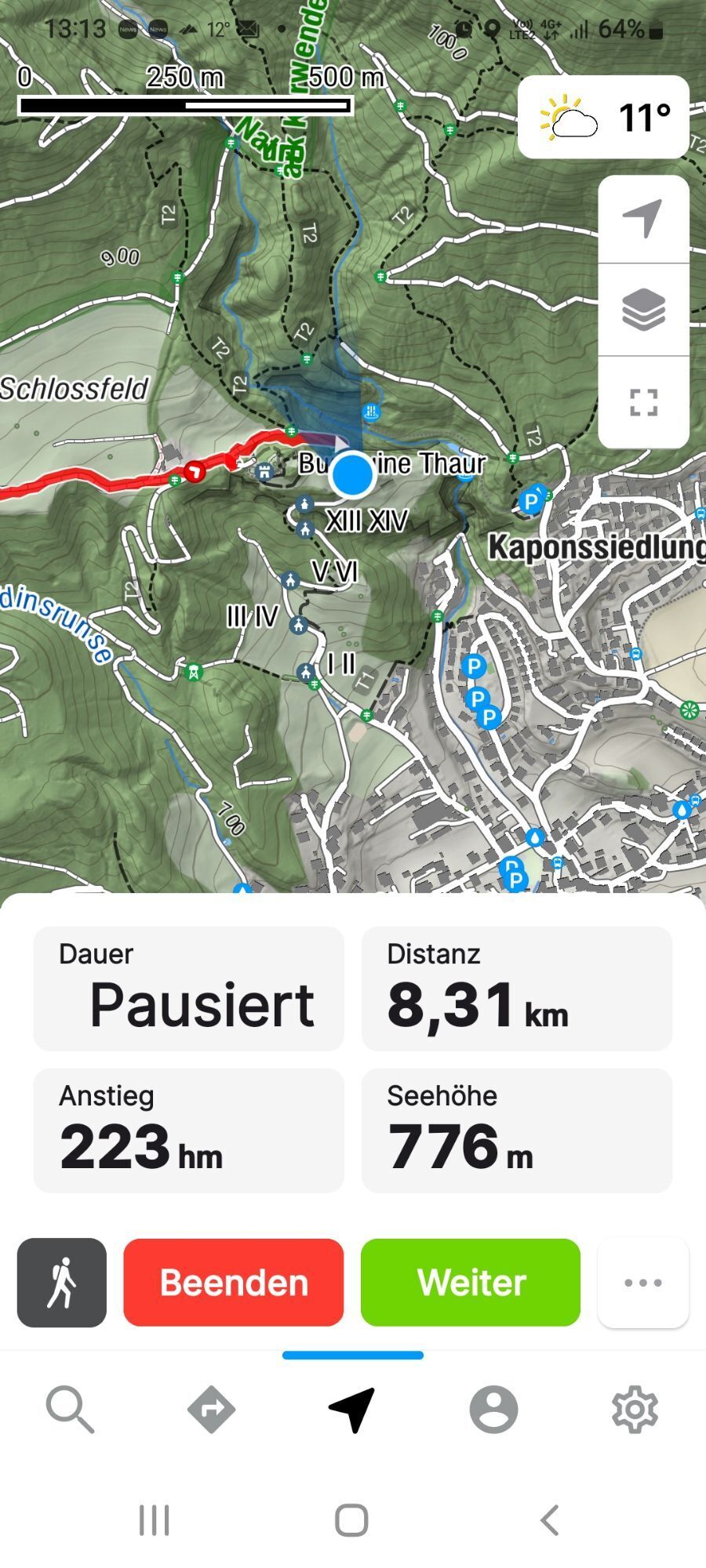Open the settings gear tab

(635, 1410)
